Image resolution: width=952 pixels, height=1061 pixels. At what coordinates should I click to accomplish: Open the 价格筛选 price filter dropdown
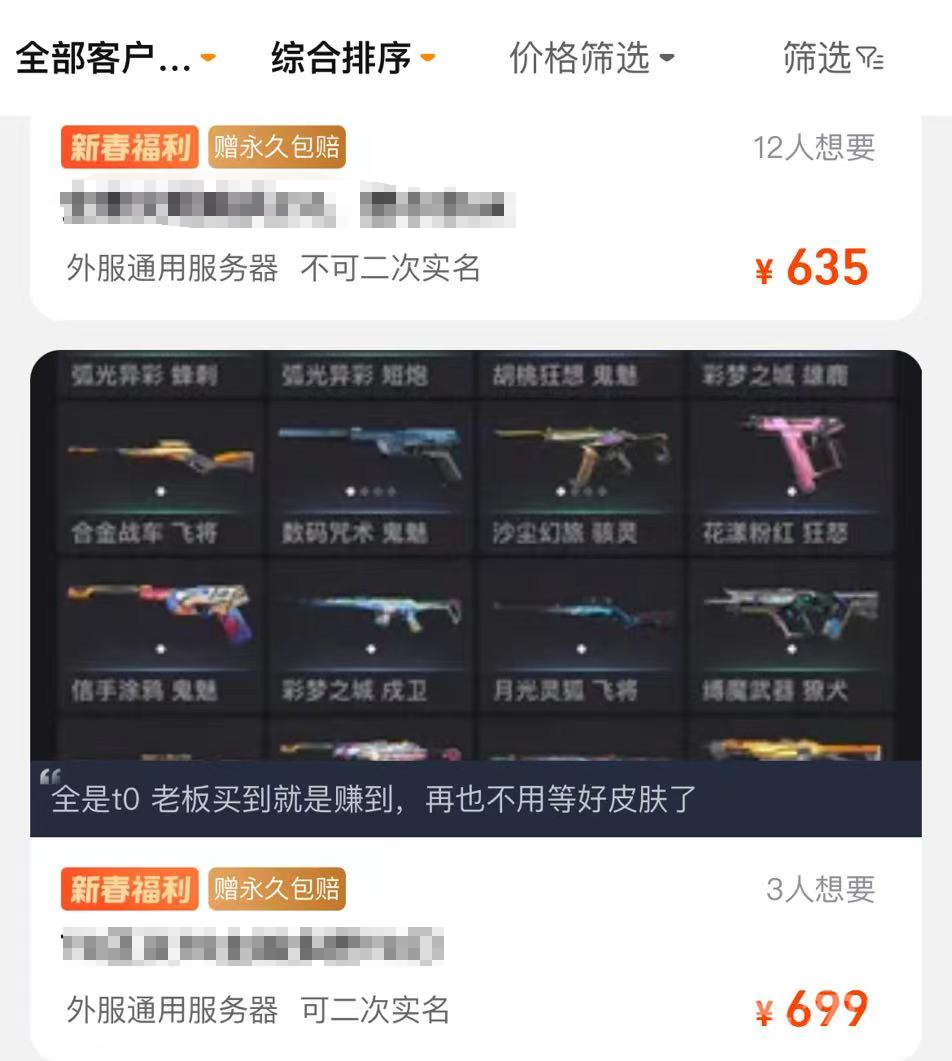click(591, 58)
